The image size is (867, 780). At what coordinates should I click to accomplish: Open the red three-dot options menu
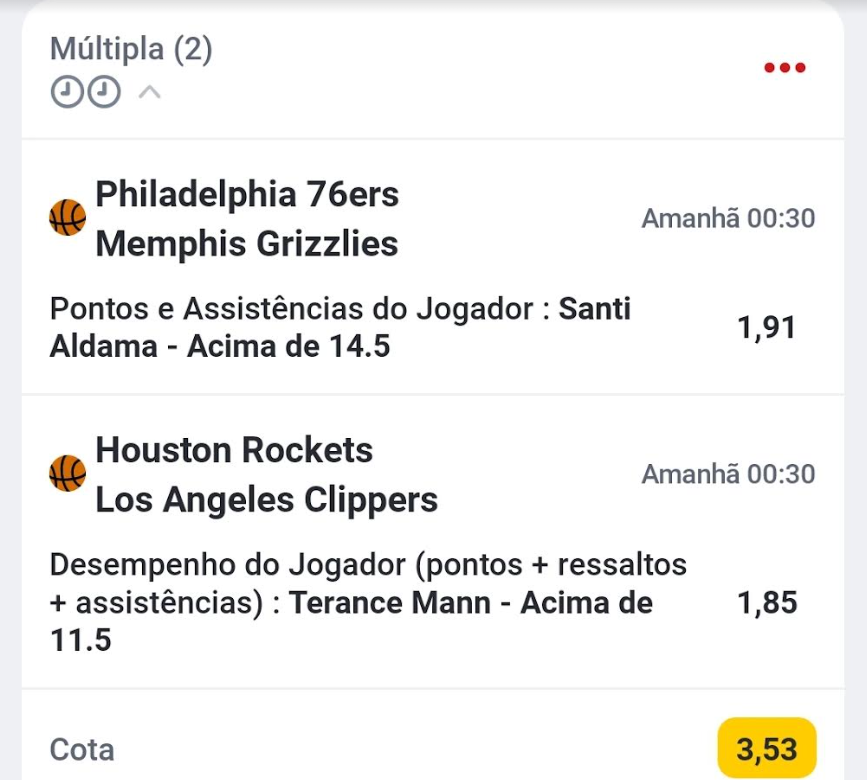click(784, 68)
